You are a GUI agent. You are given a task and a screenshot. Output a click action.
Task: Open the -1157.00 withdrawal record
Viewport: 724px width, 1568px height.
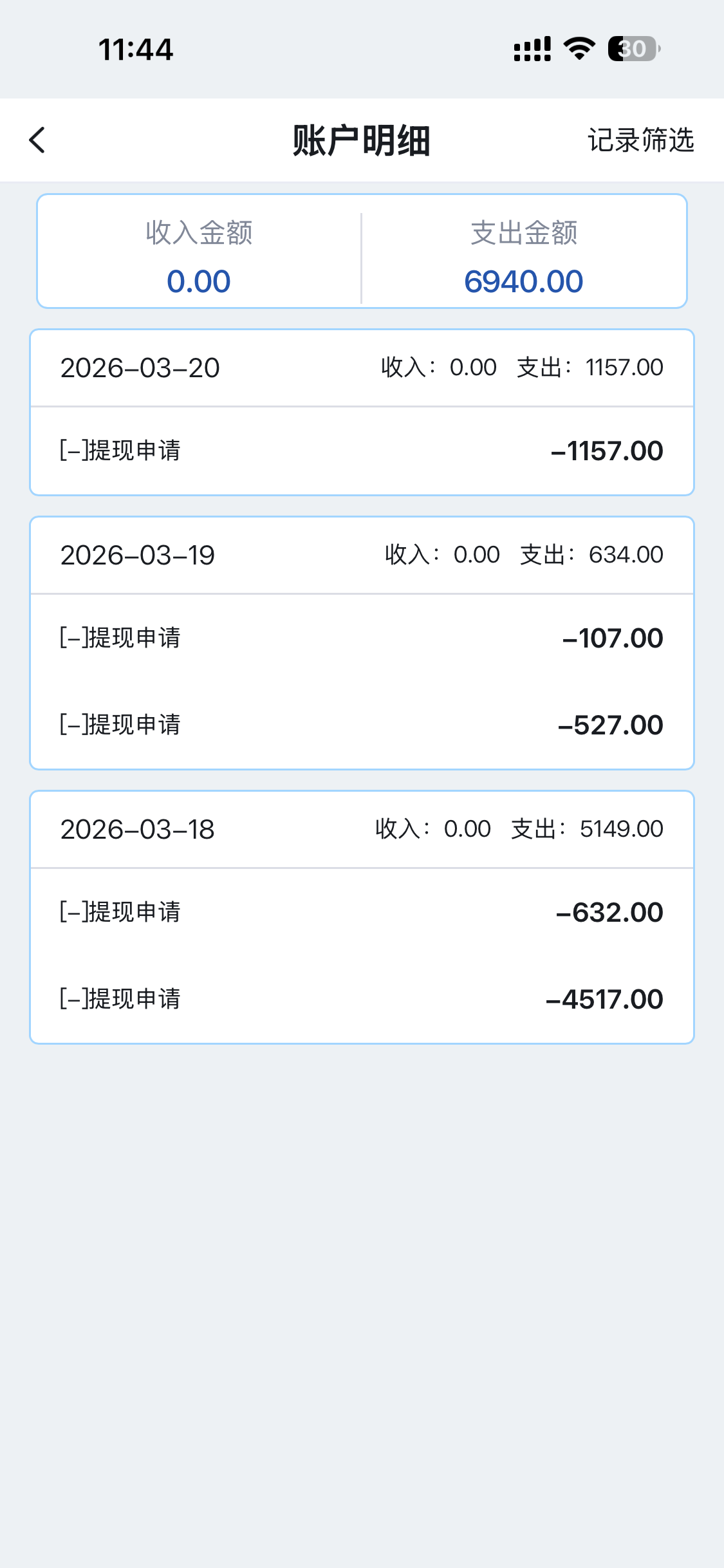point(362,450)
